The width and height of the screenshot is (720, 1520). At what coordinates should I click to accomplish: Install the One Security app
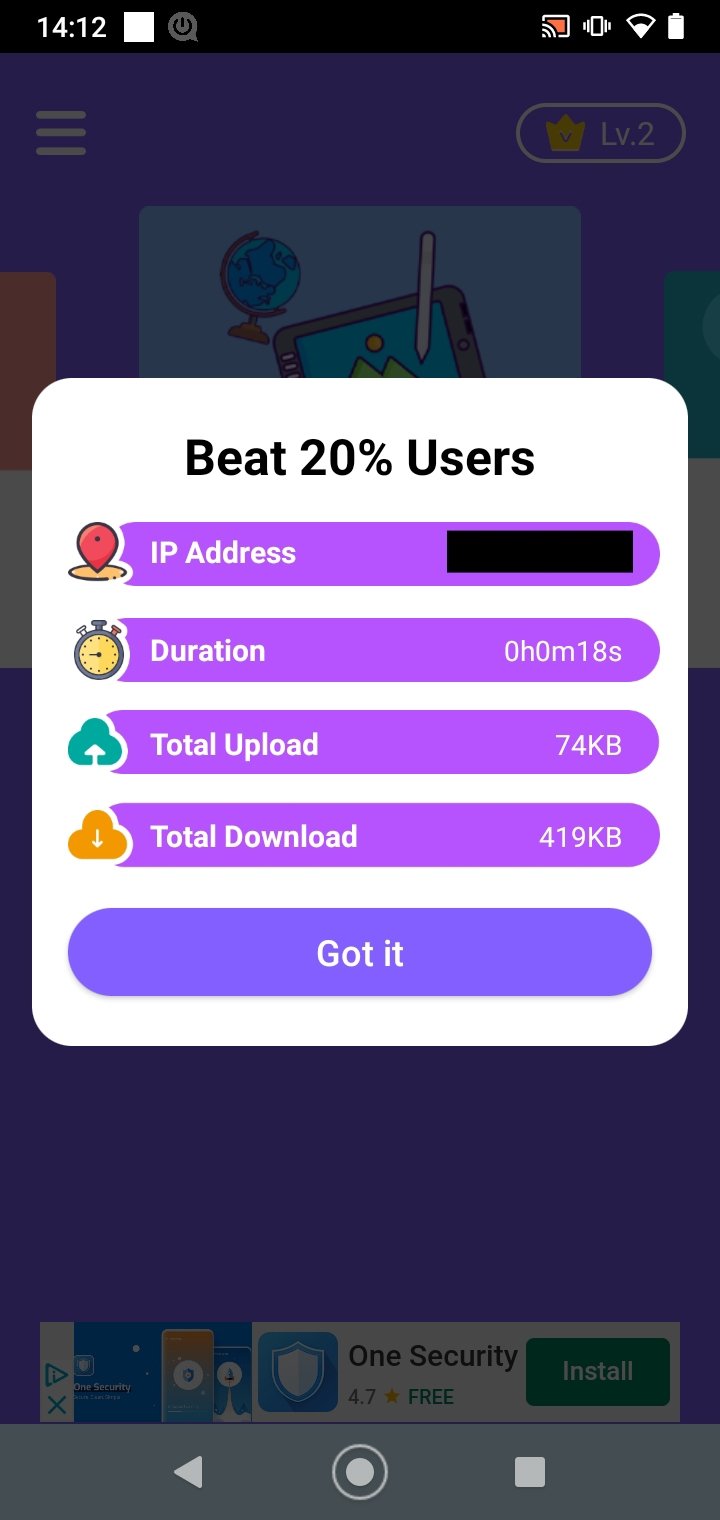pyautogui.click(x=597, y=1371)
